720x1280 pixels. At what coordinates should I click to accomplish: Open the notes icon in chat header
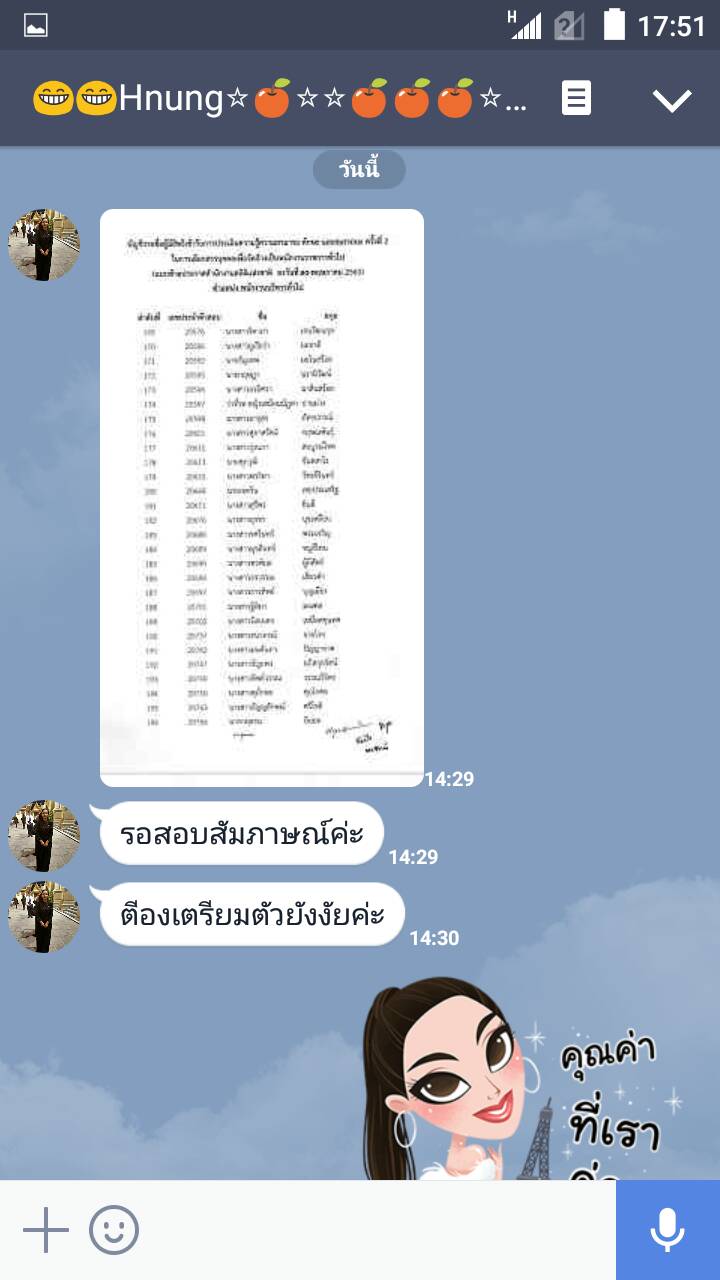576,99
